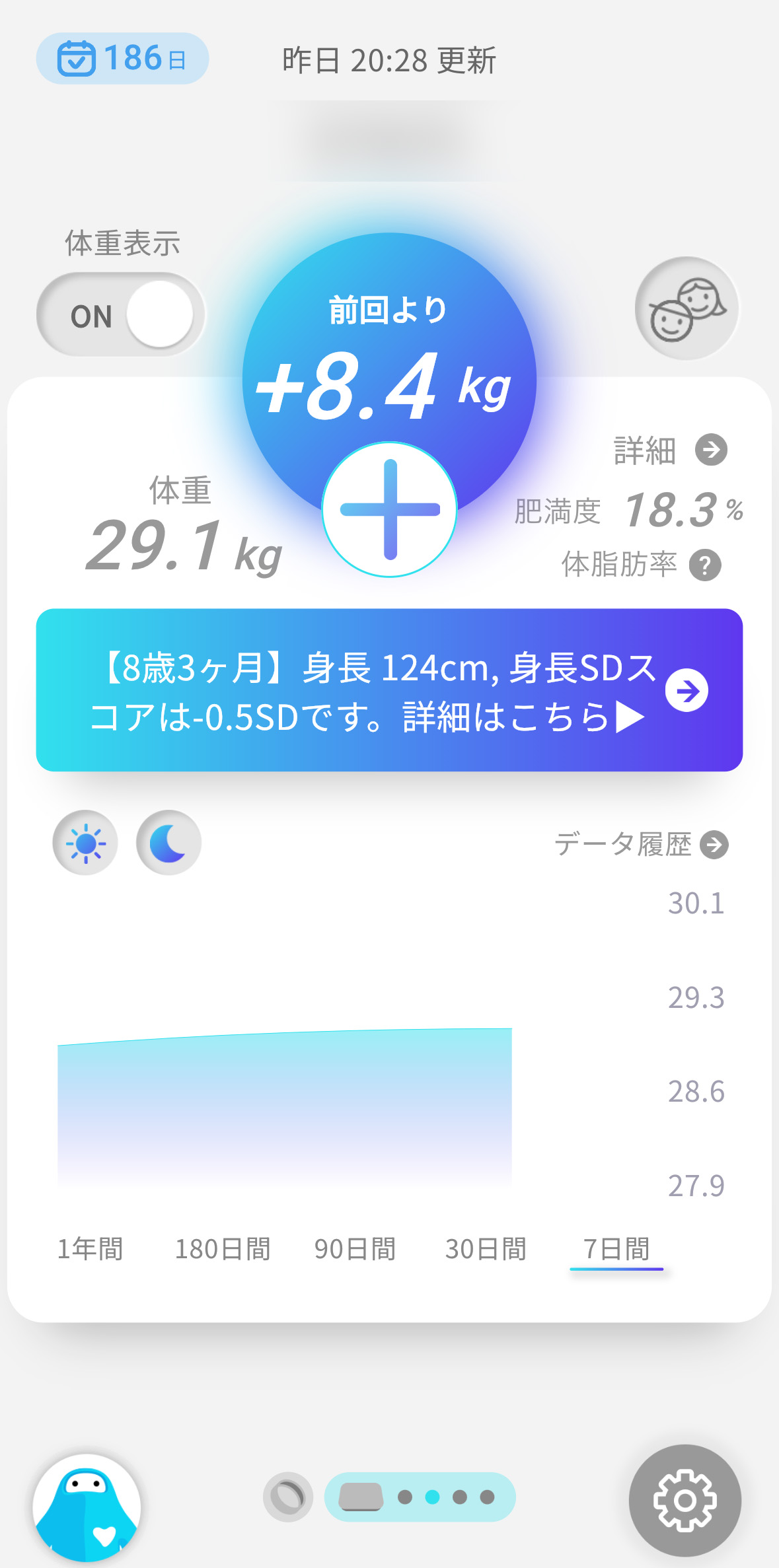Expand the height SD score banner arrow
779x1568 pixels.
coord(688,691)
